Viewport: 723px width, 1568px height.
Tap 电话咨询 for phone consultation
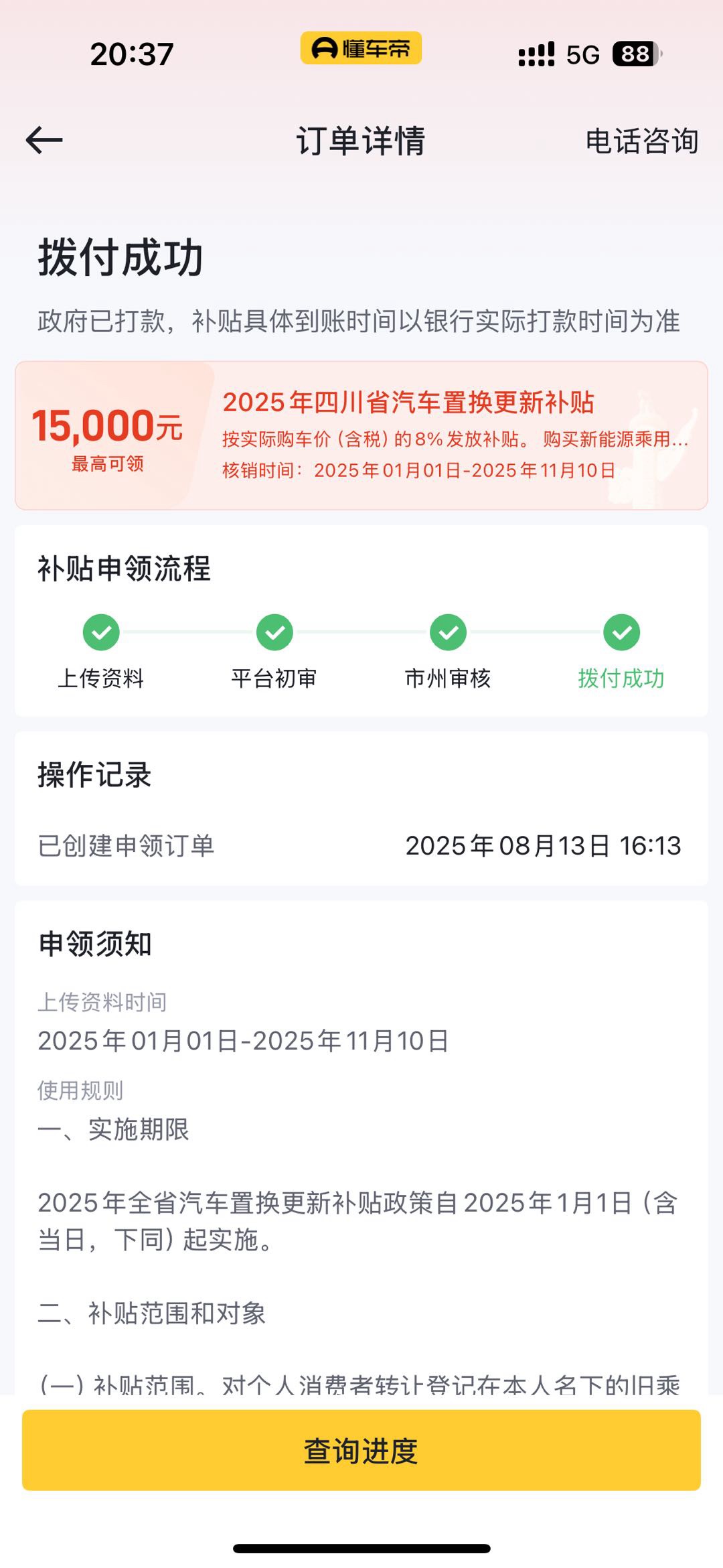(x=641, y=141)
